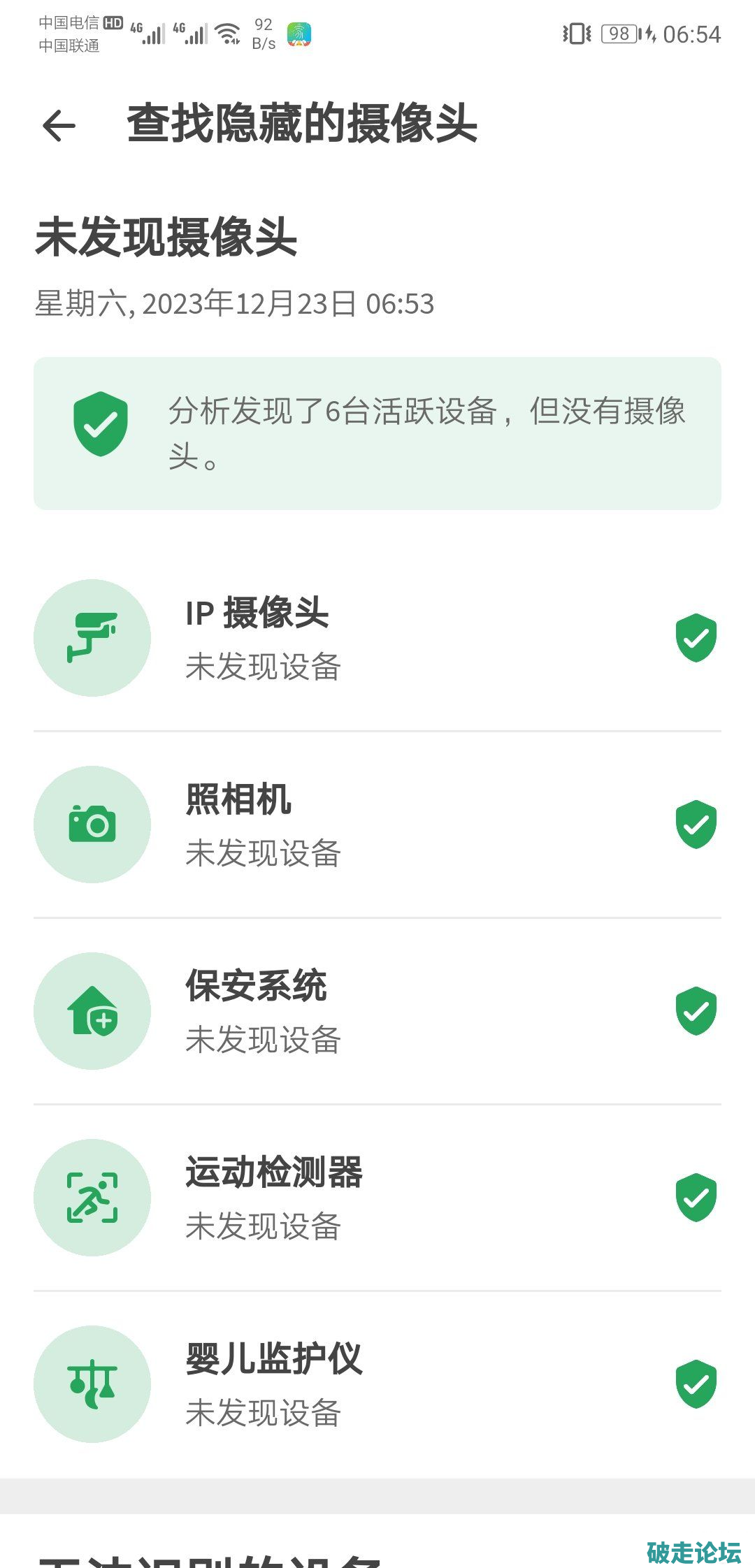Viewport: 755px width, 1568px height.
Task: Tap the 婴儿监护仪 category row
Action: click(x=377, y=1384)
